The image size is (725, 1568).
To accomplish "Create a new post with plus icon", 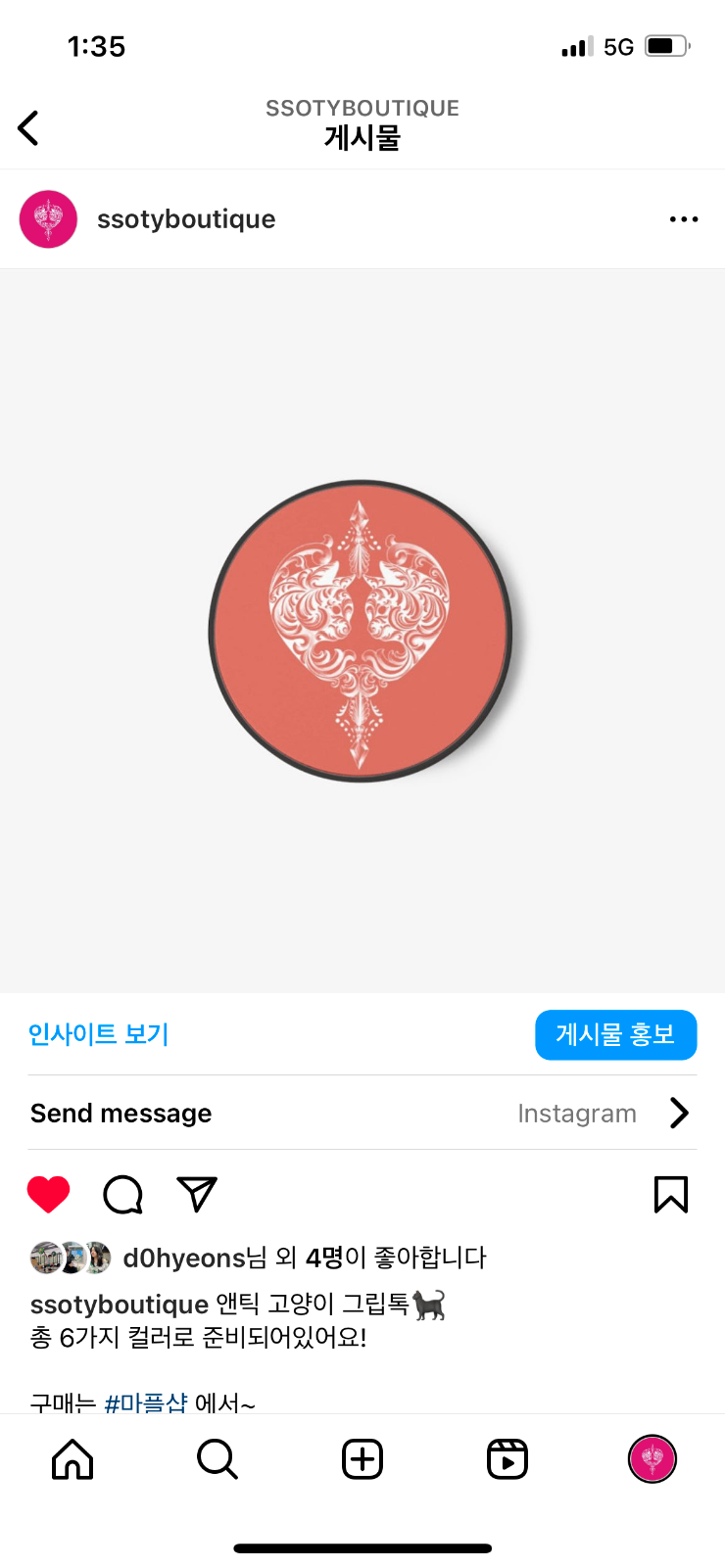I will click(x=362, y=1459).
